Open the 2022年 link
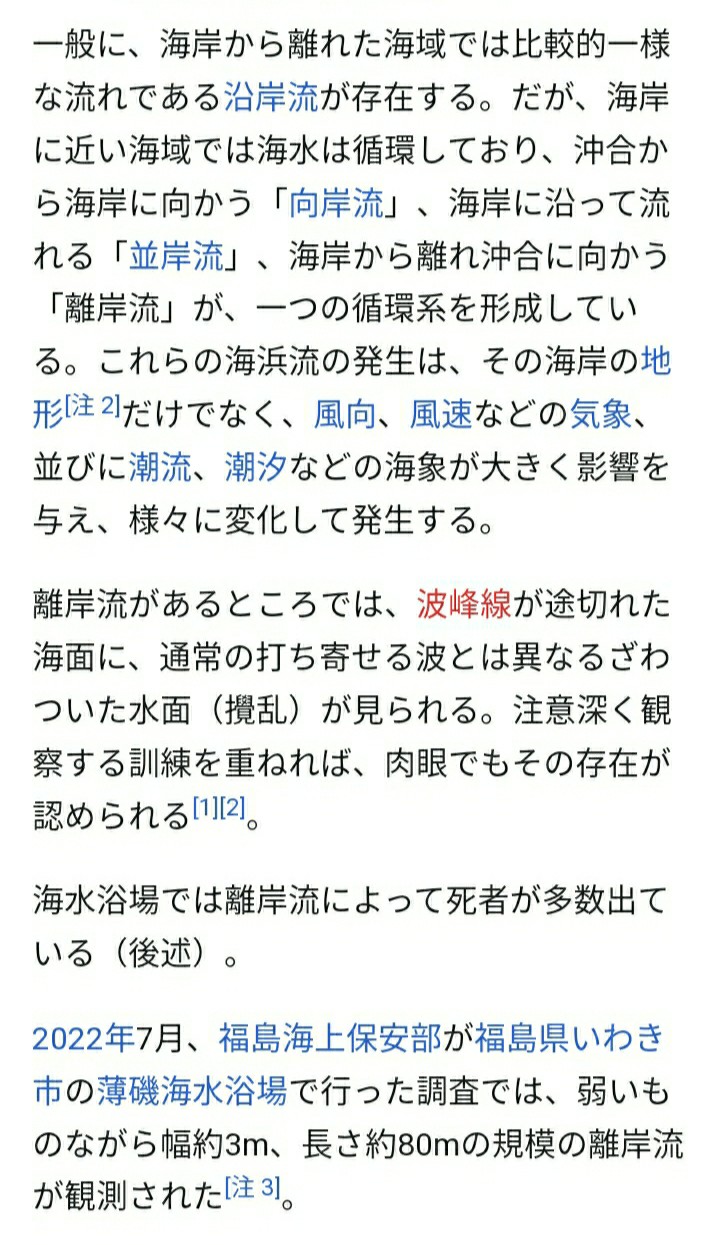The height and width of the screenshot is (1245, 718). (83, 1038)
